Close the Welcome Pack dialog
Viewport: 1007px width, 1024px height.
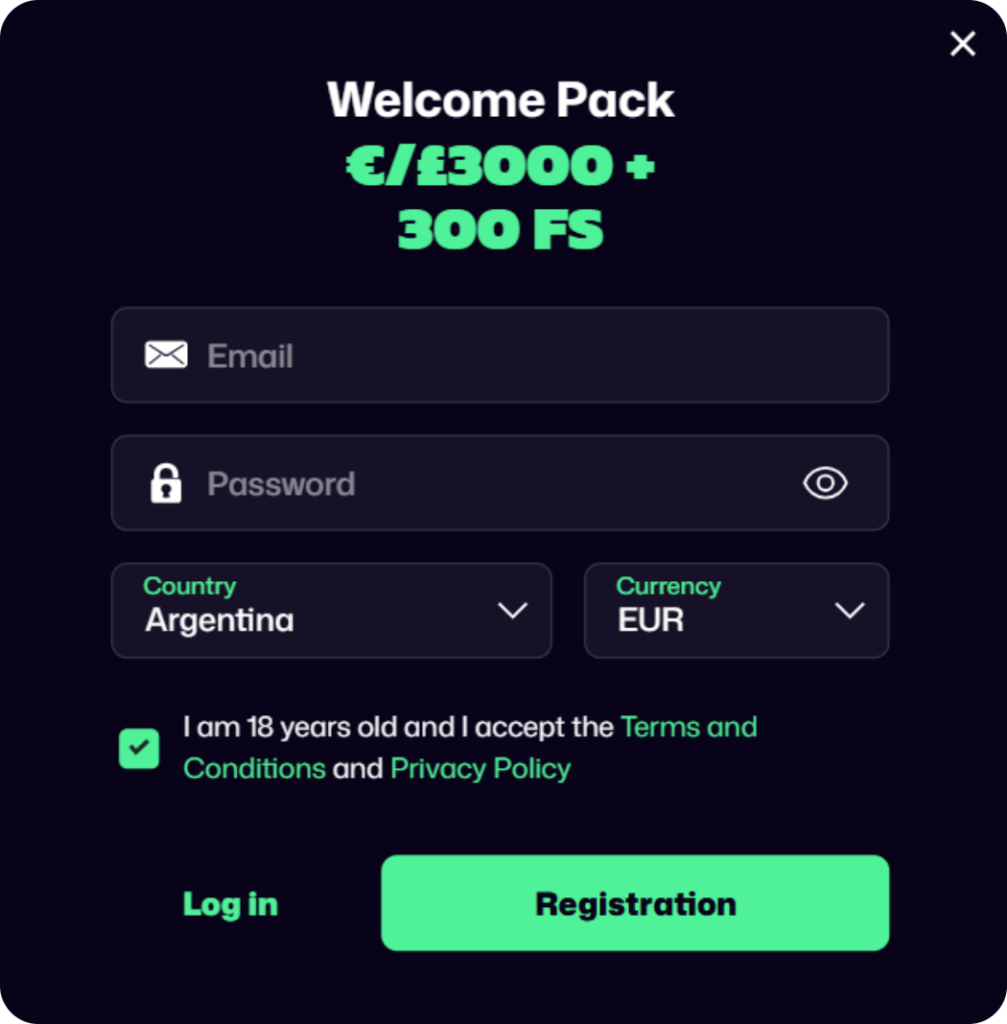(962, 44)
